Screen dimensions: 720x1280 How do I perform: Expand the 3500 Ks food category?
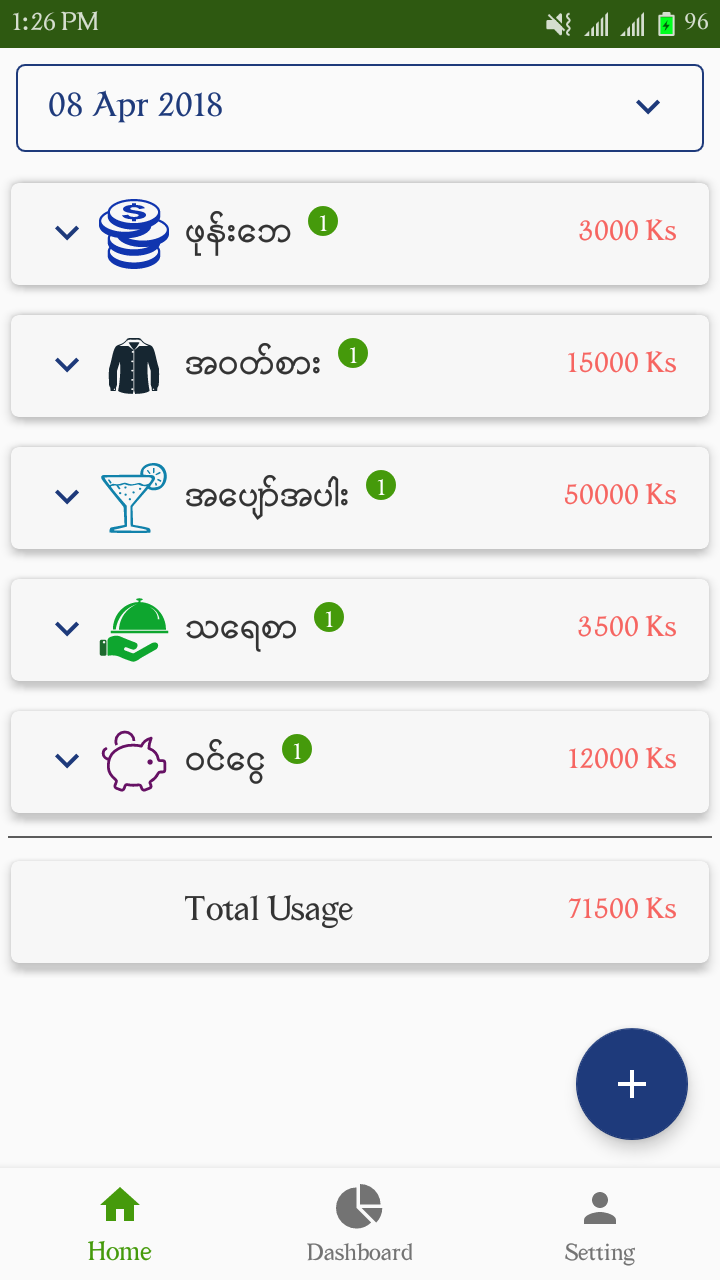[67, 629]
